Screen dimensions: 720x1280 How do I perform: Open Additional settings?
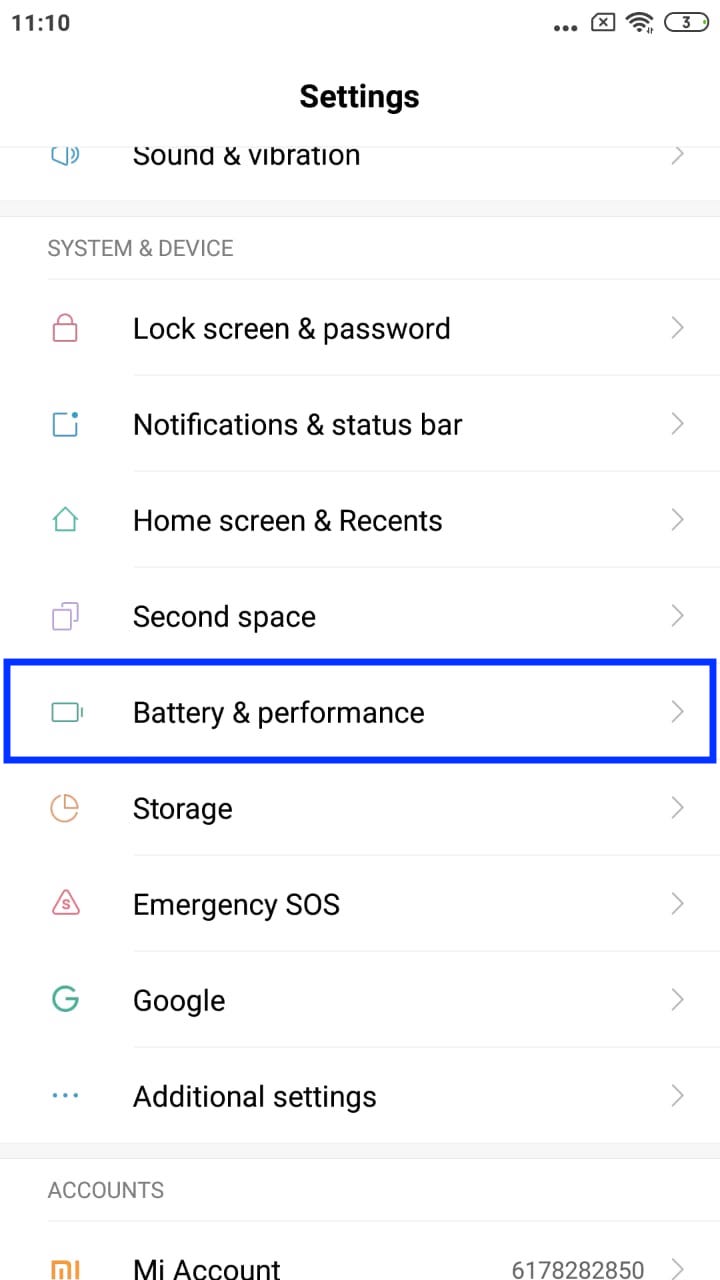[x=360, y=1097]
